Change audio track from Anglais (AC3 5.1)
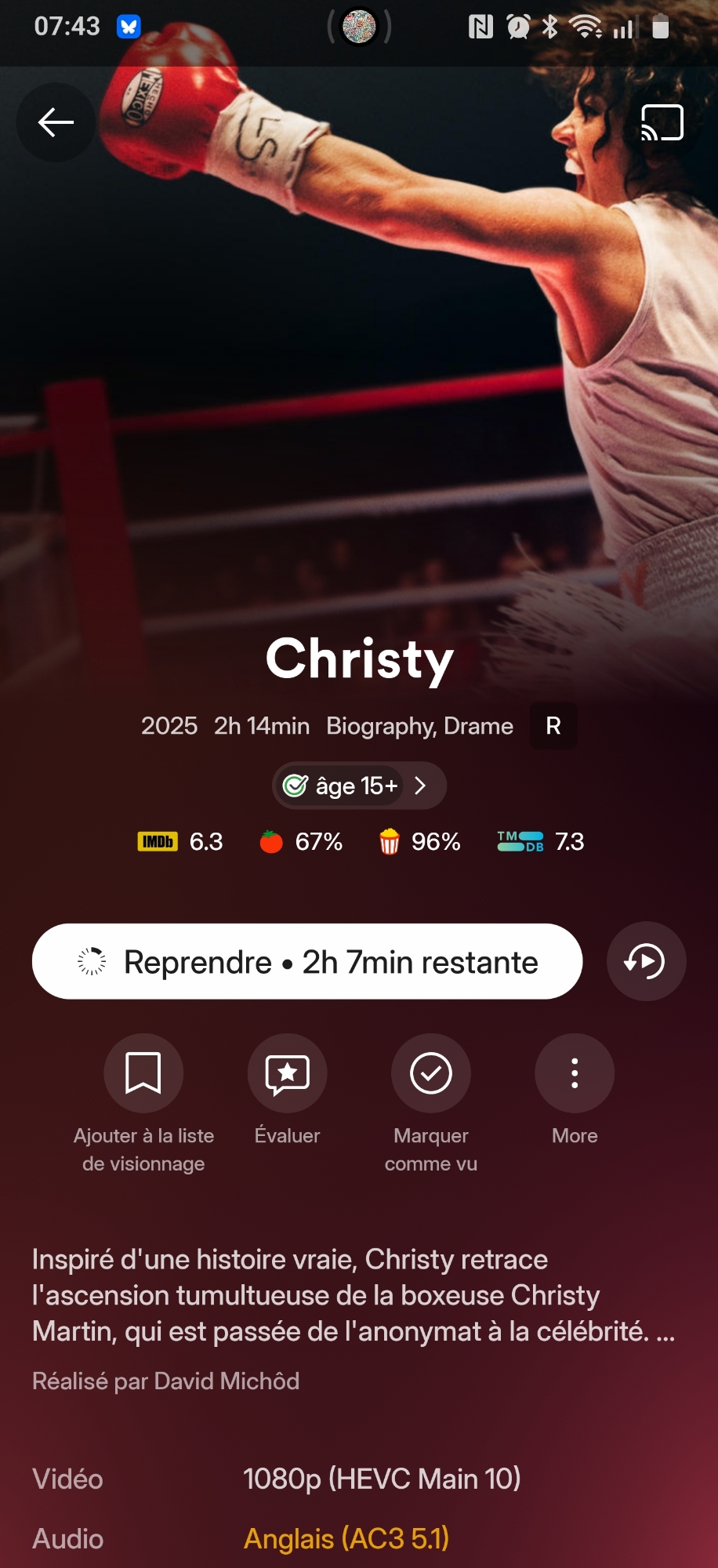The width and height of the screenshot is (718, 1568). (346, 1539)
